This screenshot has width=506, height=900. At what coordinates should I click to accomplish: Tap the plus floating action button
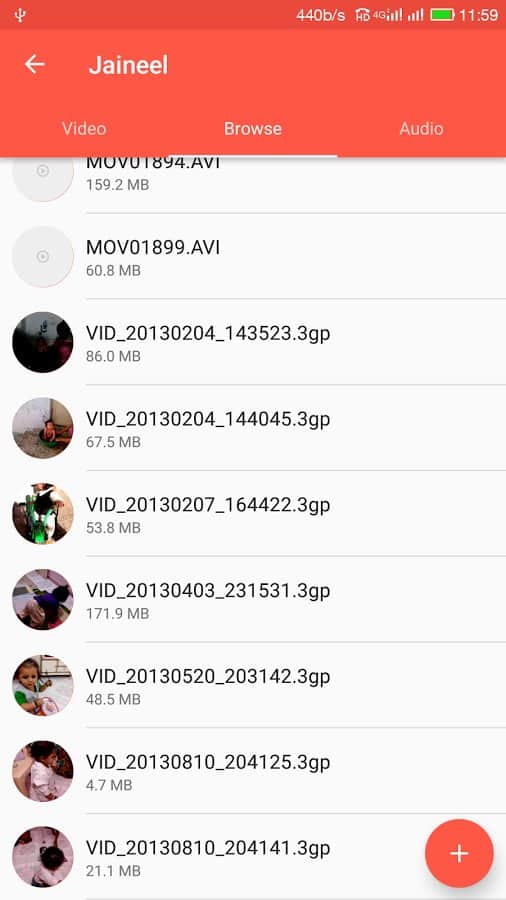click(459, 854)
